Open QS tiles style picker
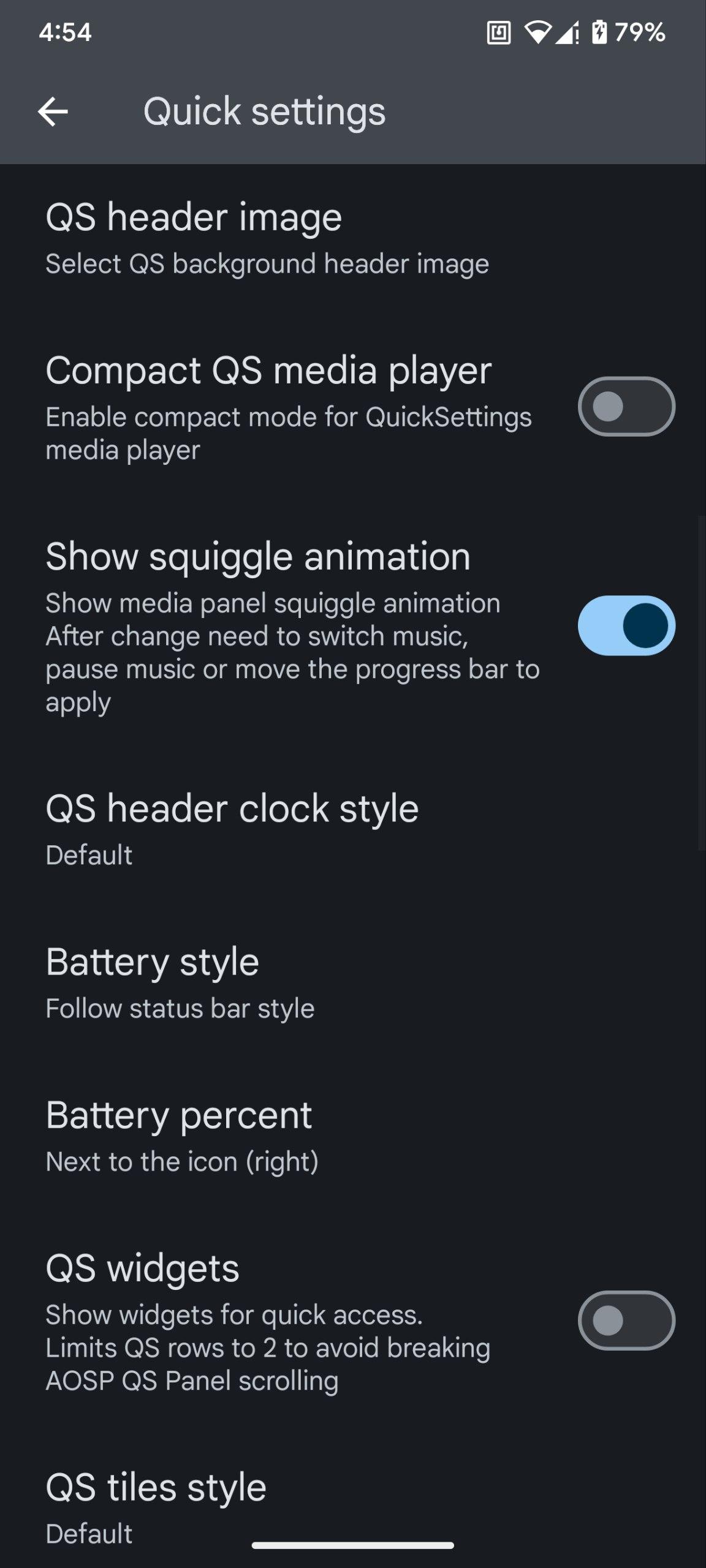 tap(156, 1507)
